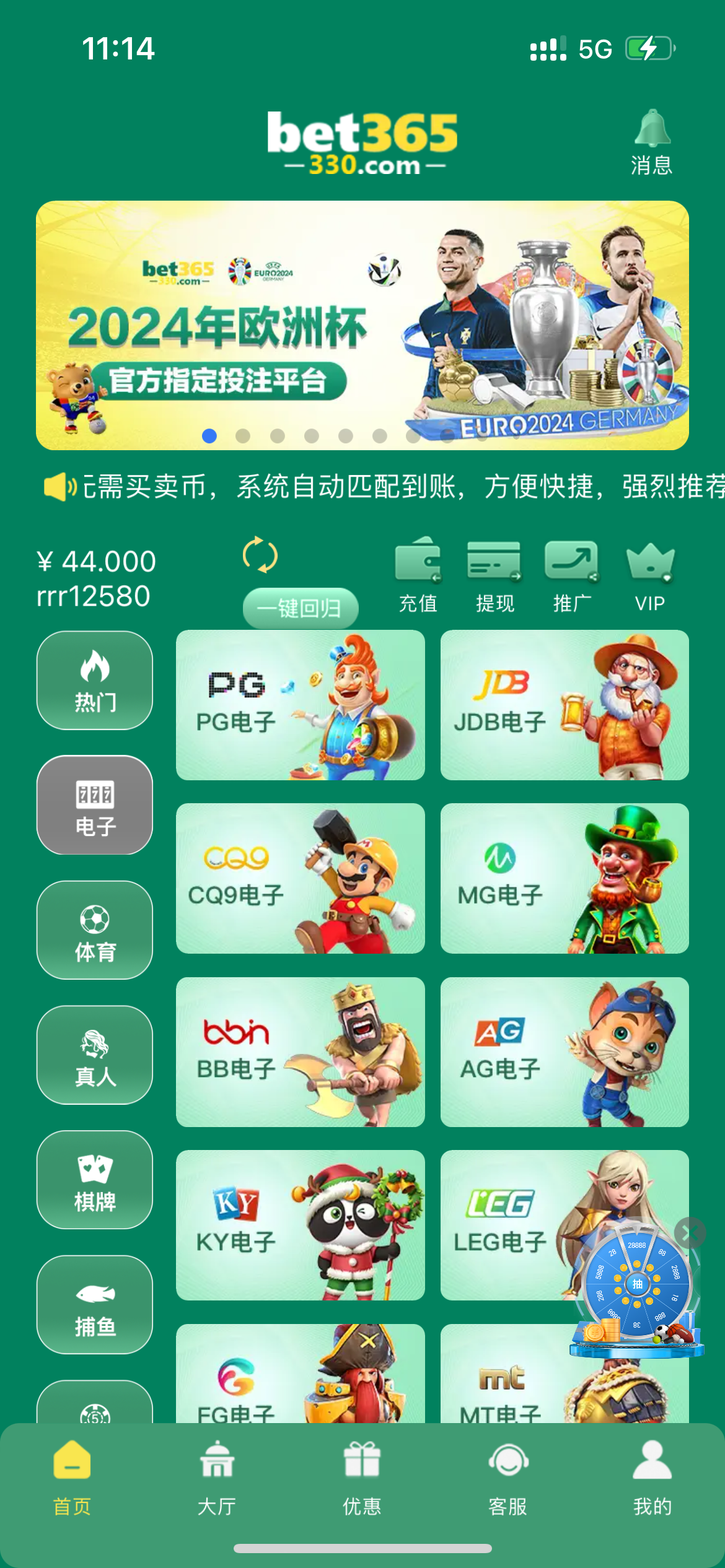Image resolution: width=725 pixels, height=1568 pixels.
Task: Open the AG电子 game tile
Action: [565, 1052]
